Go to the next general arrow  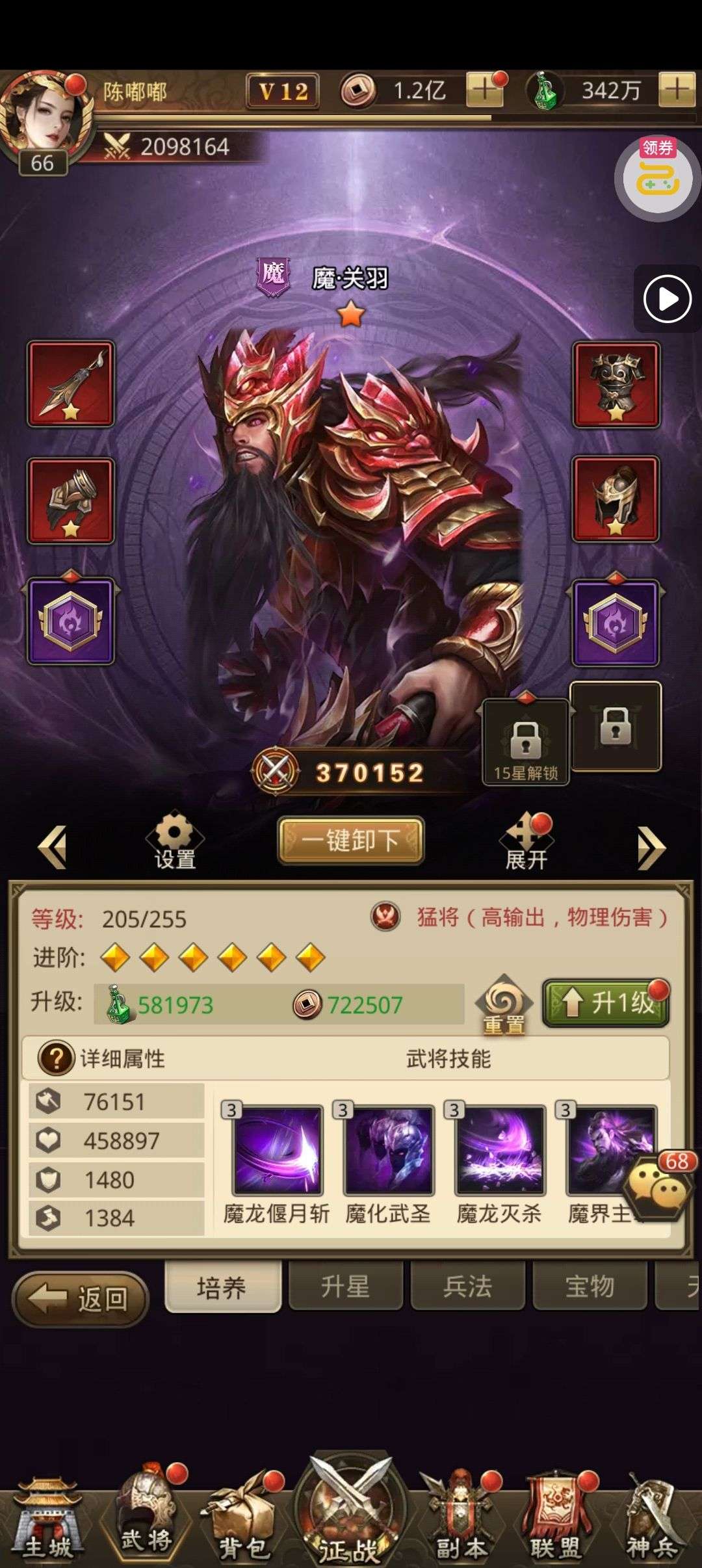pyautogui.click(x=651, y=846)
